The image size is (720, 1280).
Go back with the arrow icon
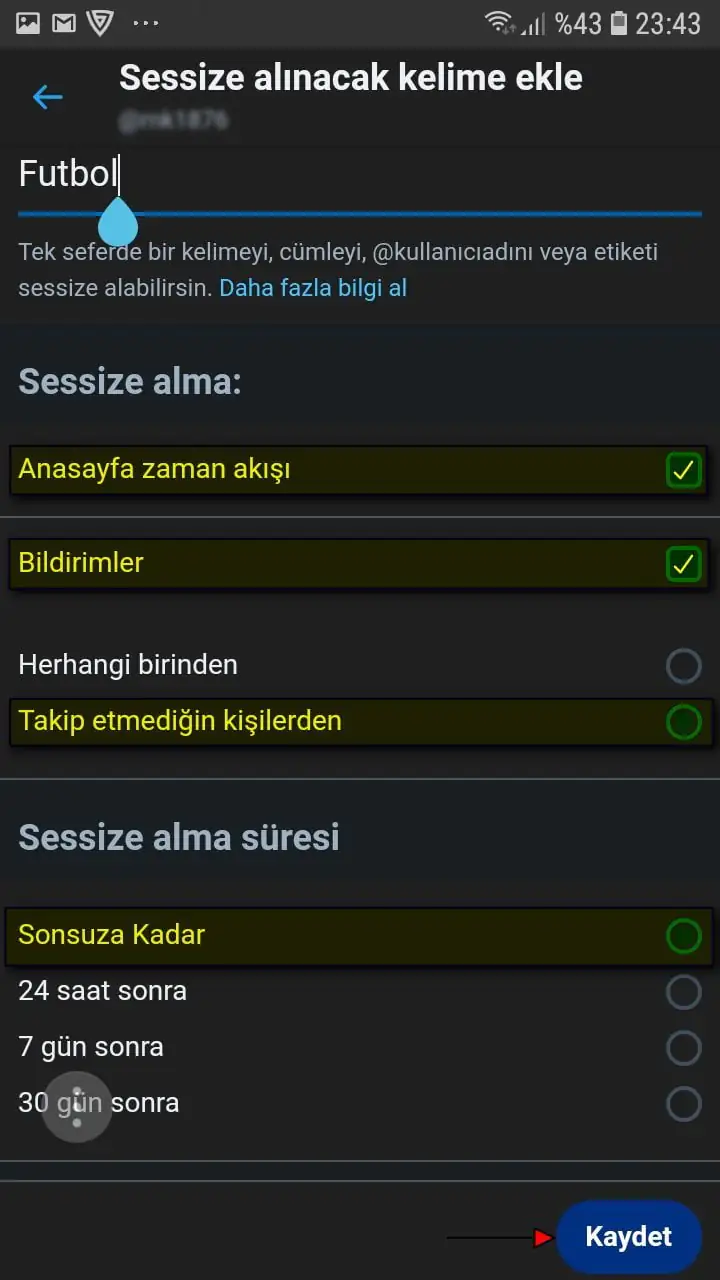(x=47, y=97)
